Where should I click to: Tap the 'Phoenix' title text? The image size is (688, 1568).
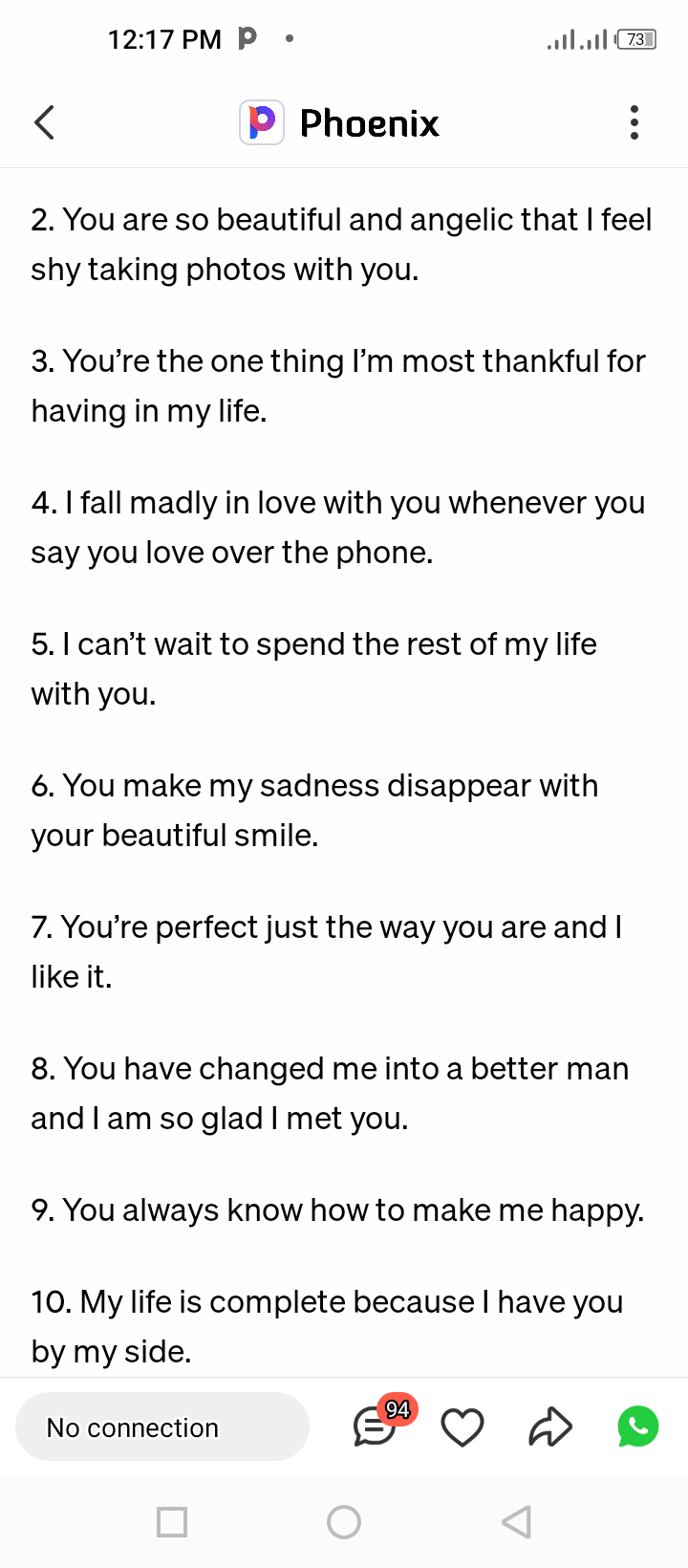[x=370, y=122]
